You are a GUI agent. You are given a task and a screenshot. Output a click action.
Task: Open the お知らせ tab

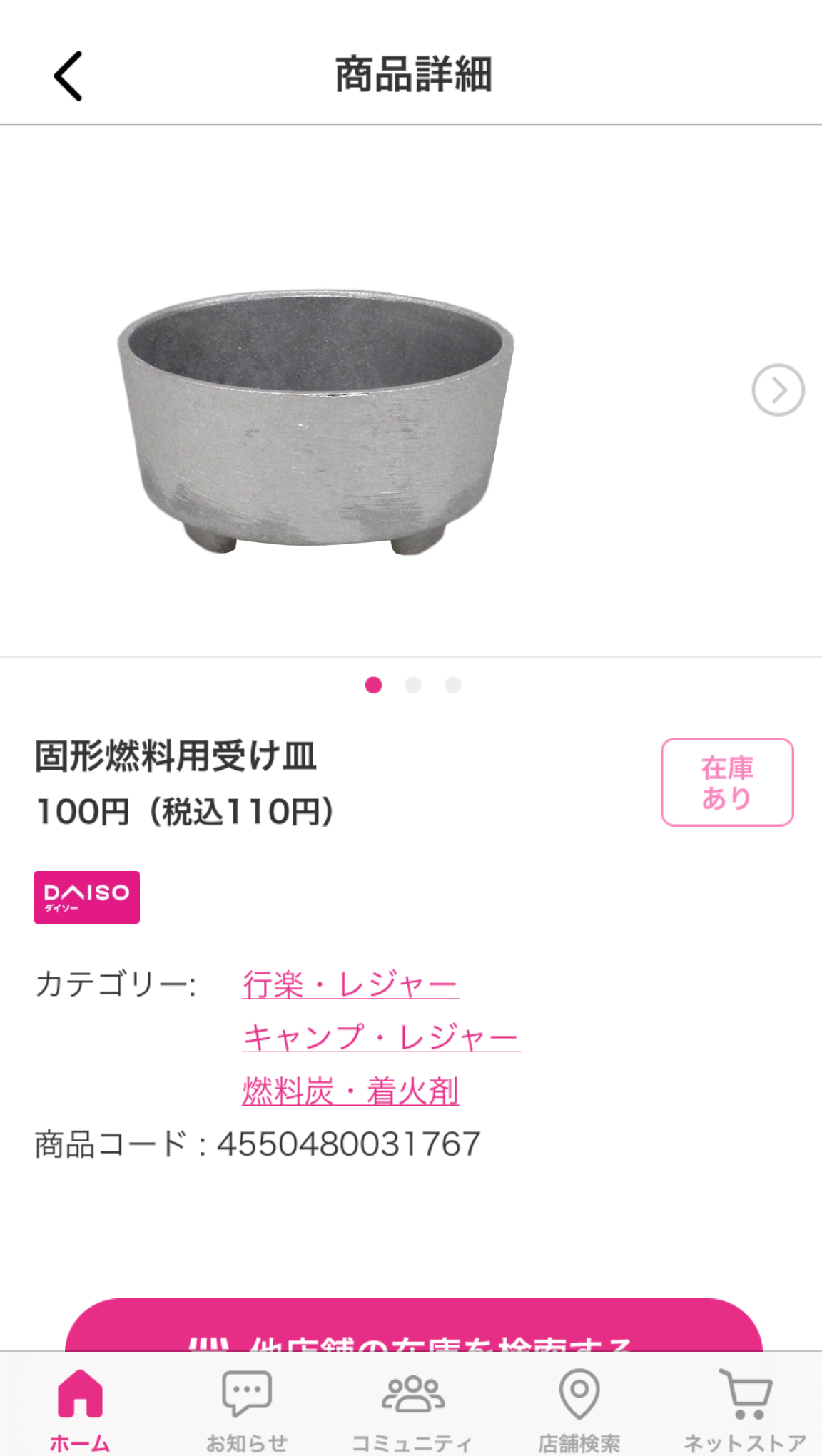click(246, 1410)
